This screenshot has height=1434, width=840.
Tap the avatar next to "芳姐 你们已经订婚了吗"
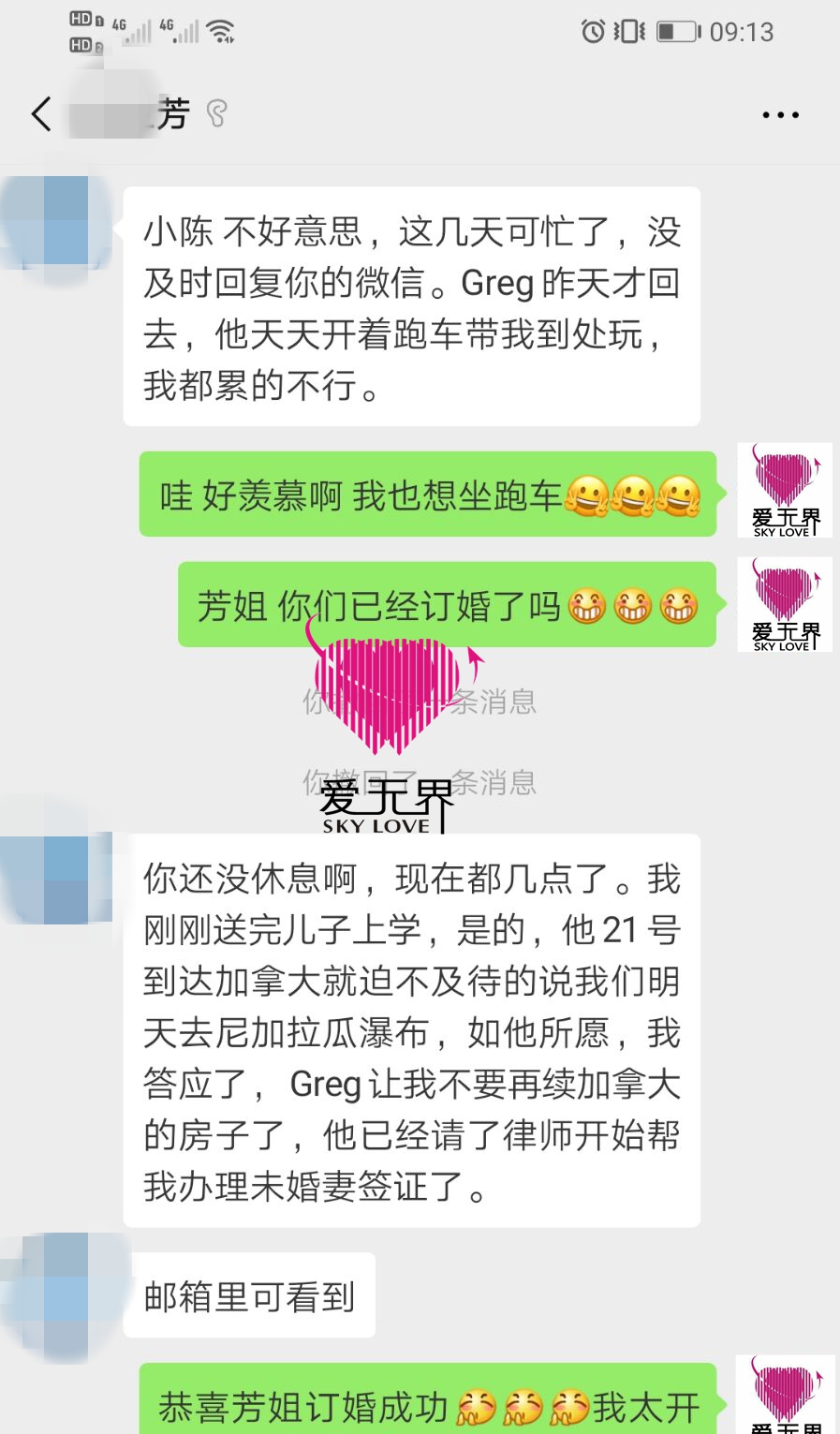tap(785, 604)
